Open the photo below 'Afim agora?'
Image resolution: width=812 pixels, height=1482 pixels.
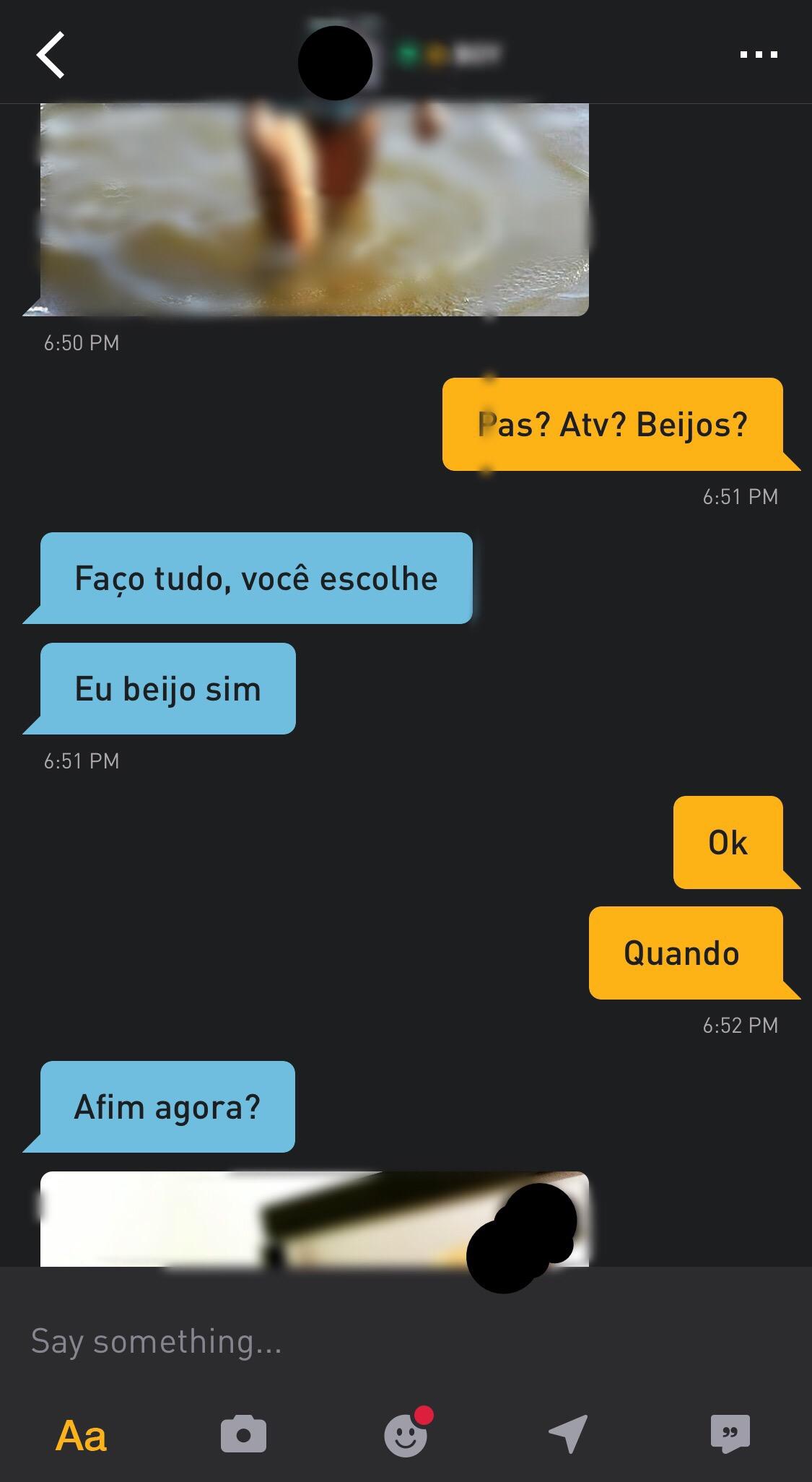pos(315,1219)
